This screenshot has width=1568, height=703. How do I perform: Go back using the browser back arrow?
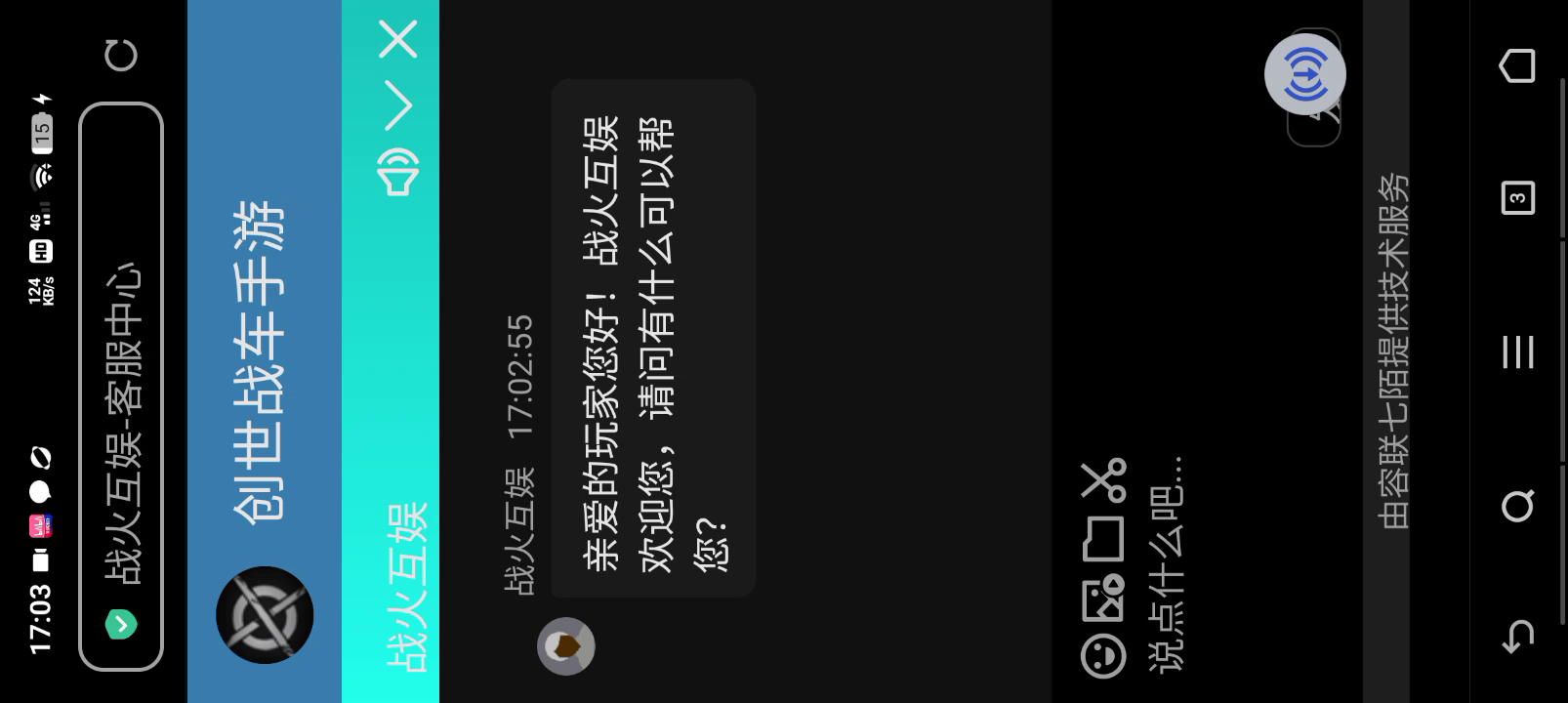tap(1517, 637)
